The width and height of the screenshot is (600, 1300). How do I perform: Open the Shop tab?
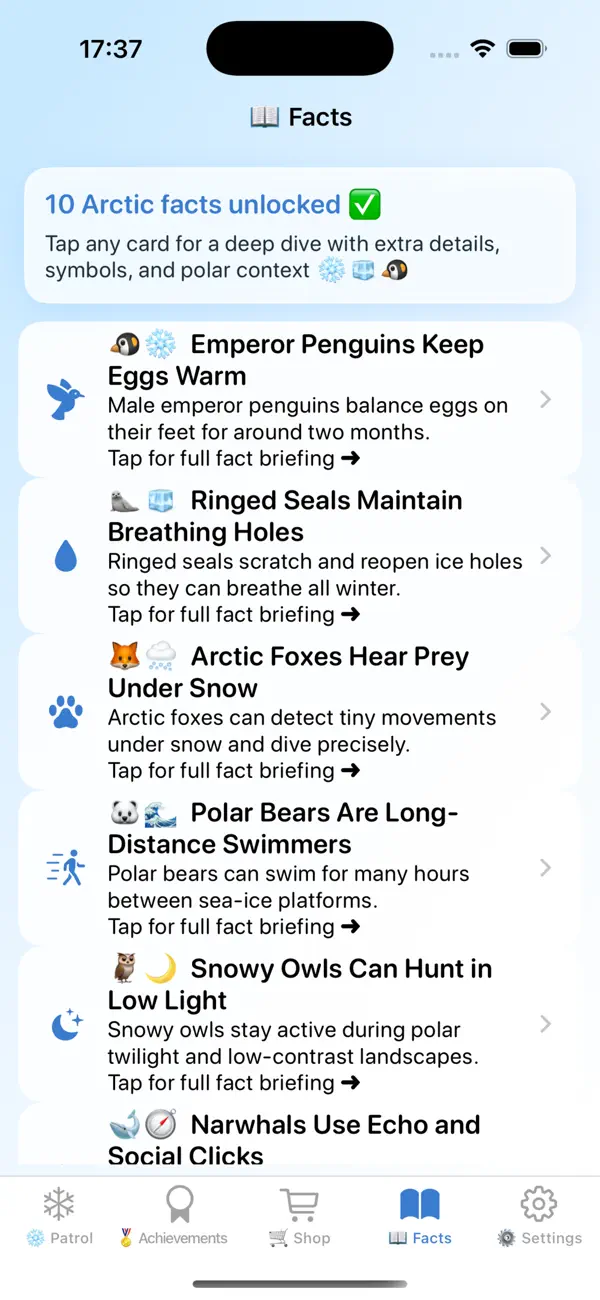click(300, 1216)
